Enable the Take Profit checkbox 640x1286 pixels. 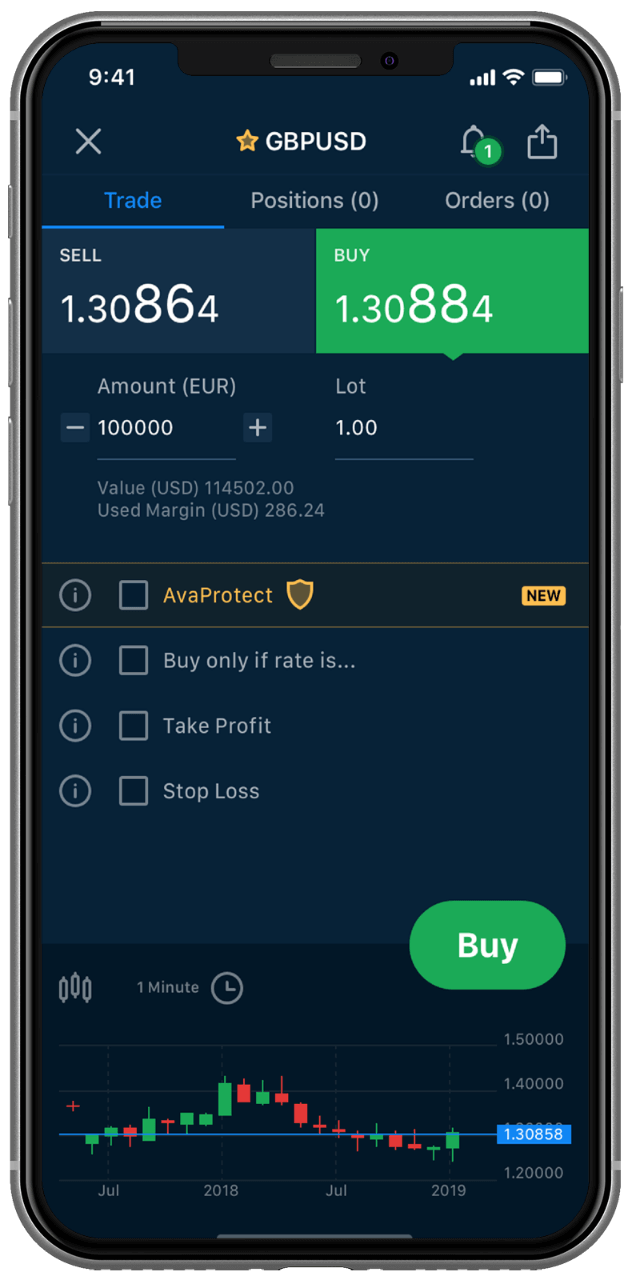[133, 726]
